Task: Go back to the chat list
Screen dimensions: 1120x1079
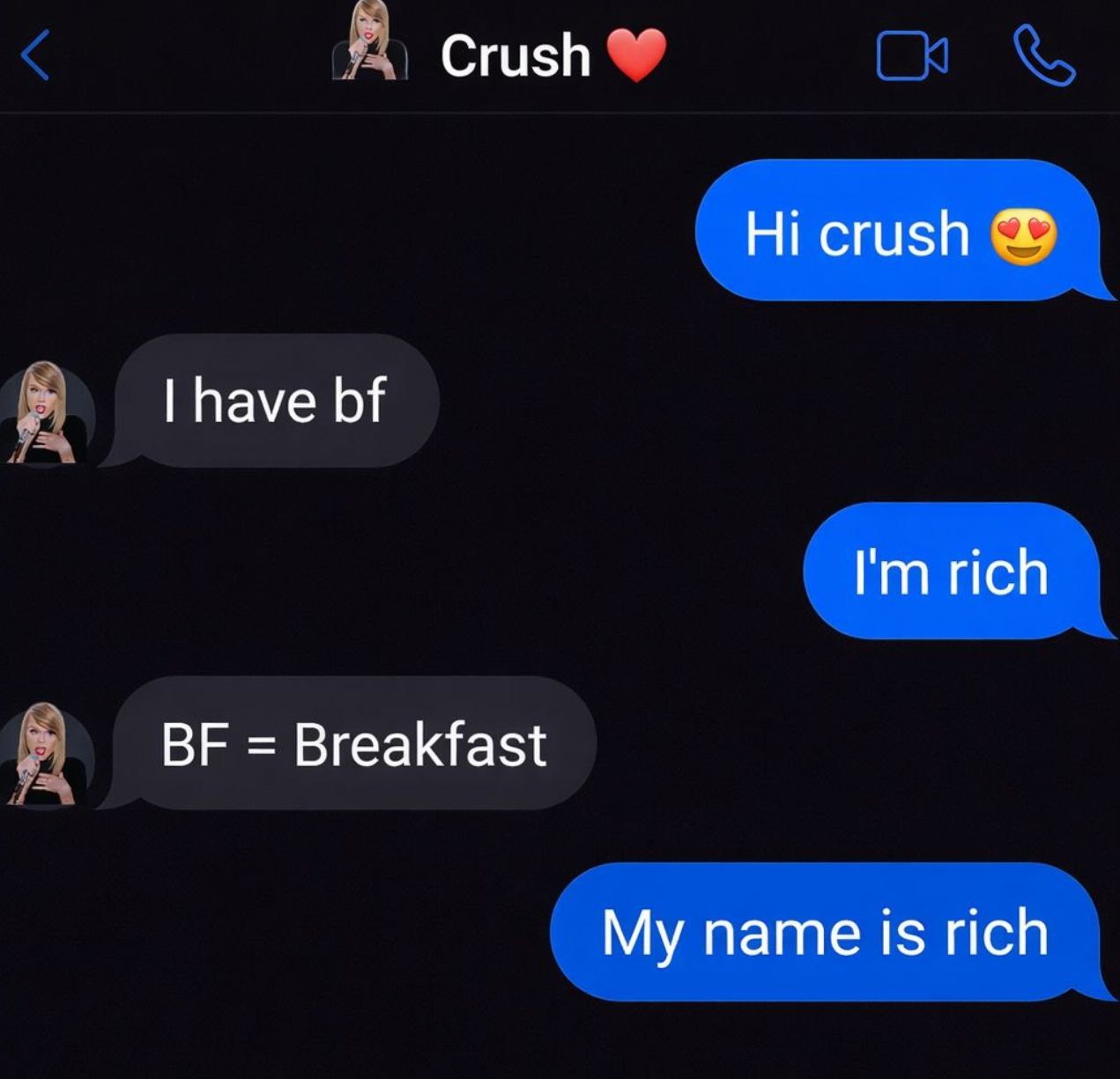Action: [x=35, y=55]
